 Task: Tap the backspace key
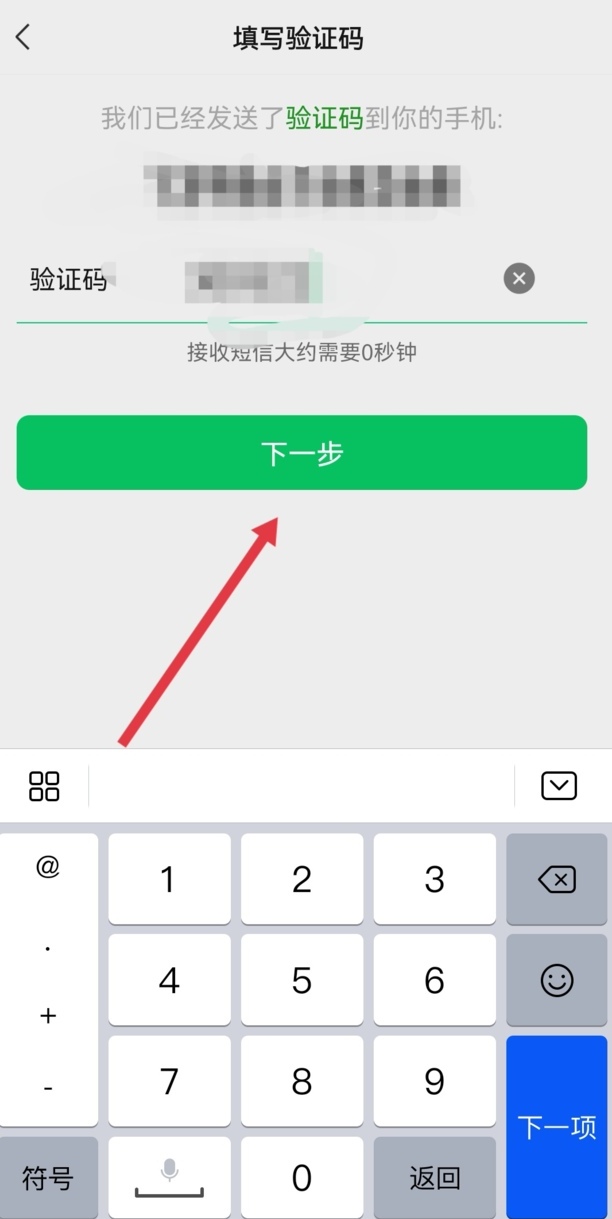click(x=556, y=879)
